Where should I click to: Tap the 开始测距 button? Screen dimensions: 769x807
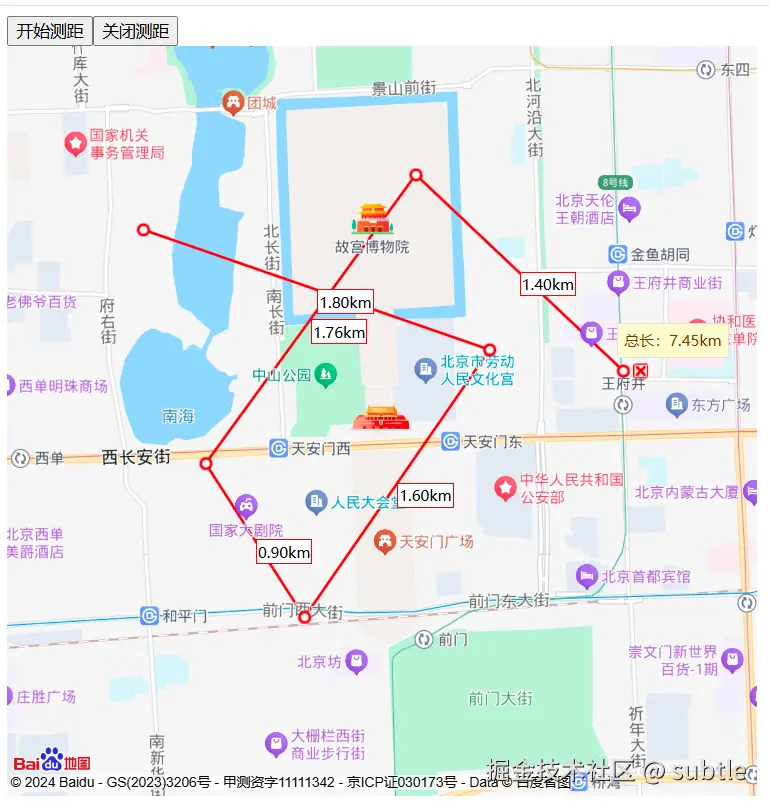tap(50, 31)
